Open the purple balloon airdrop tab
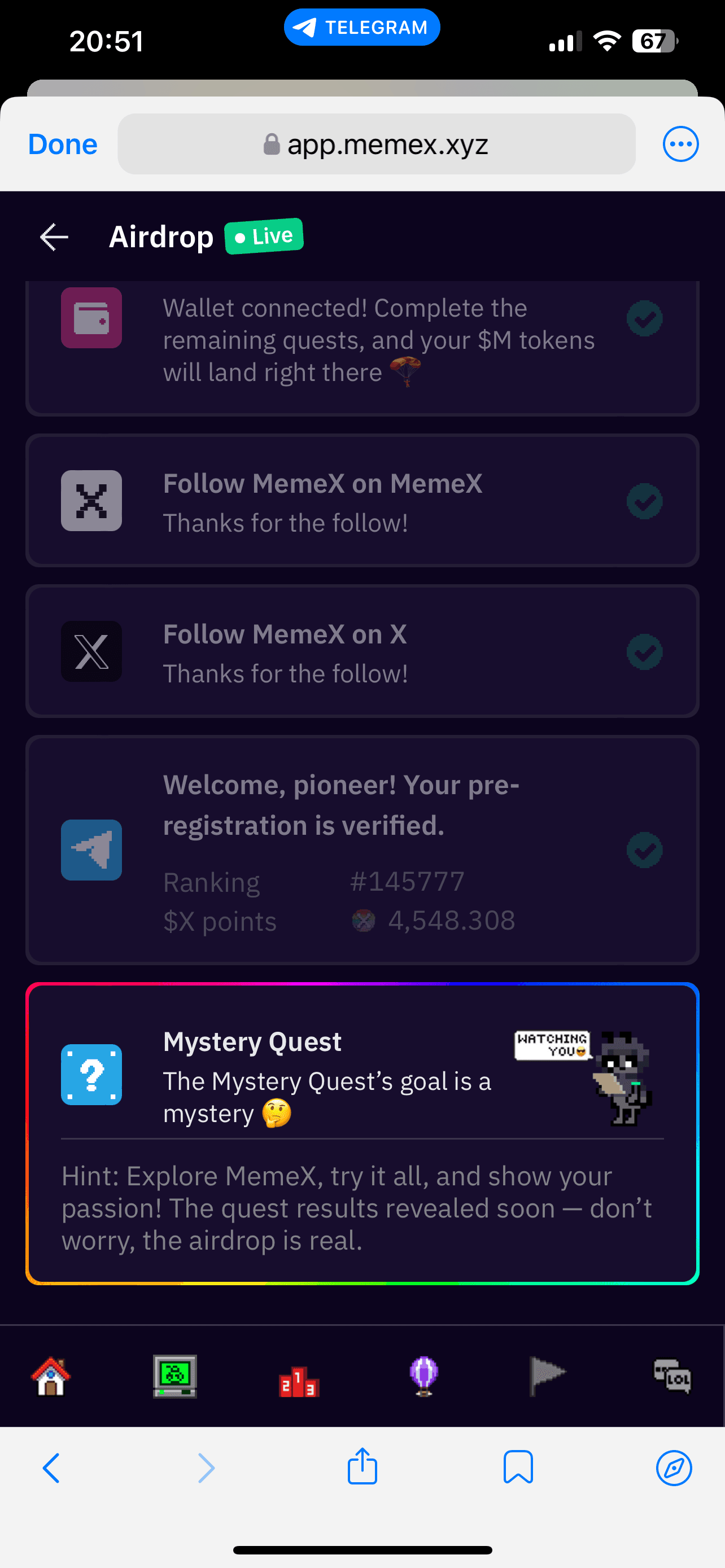 423,1377
